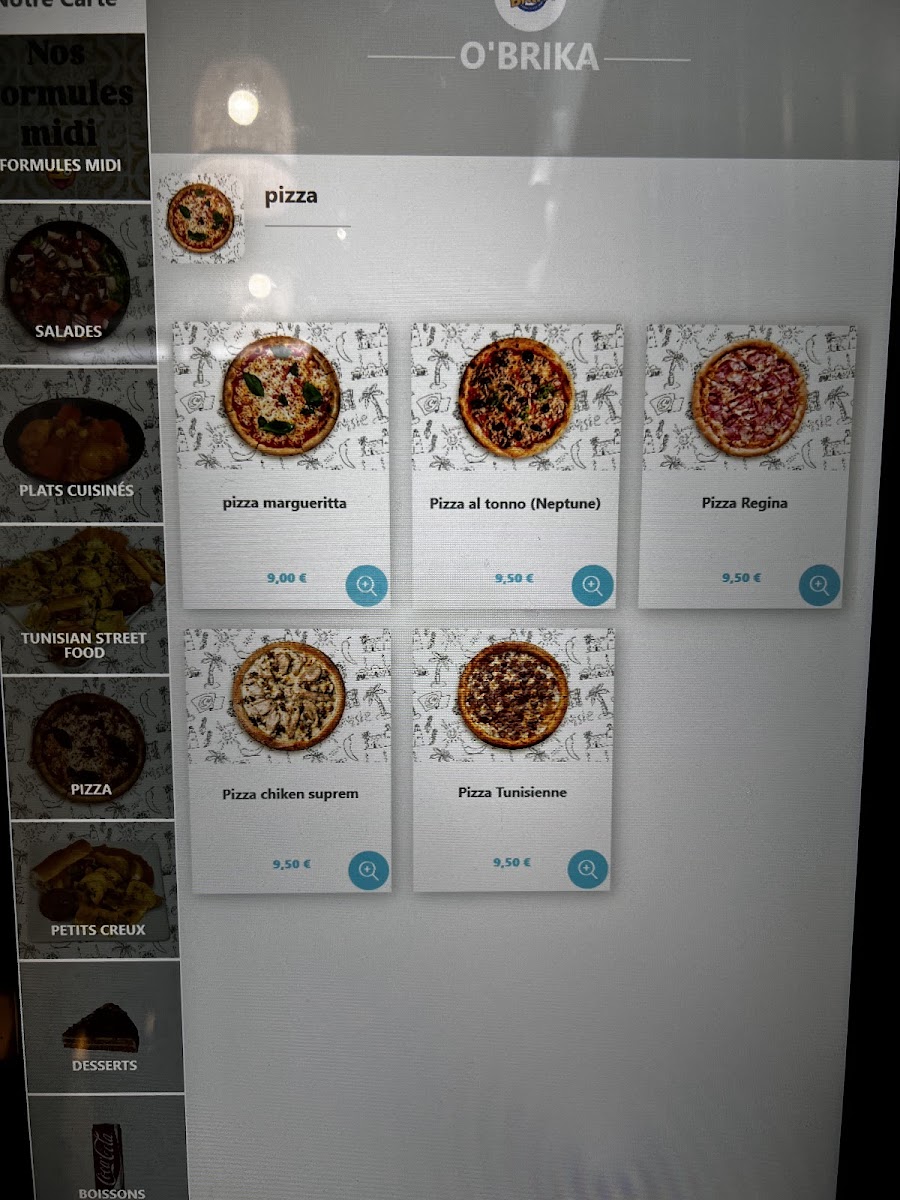
Task: Choose the Pizza al tonno (Neptune) card
Action: [x=516, y=465]
